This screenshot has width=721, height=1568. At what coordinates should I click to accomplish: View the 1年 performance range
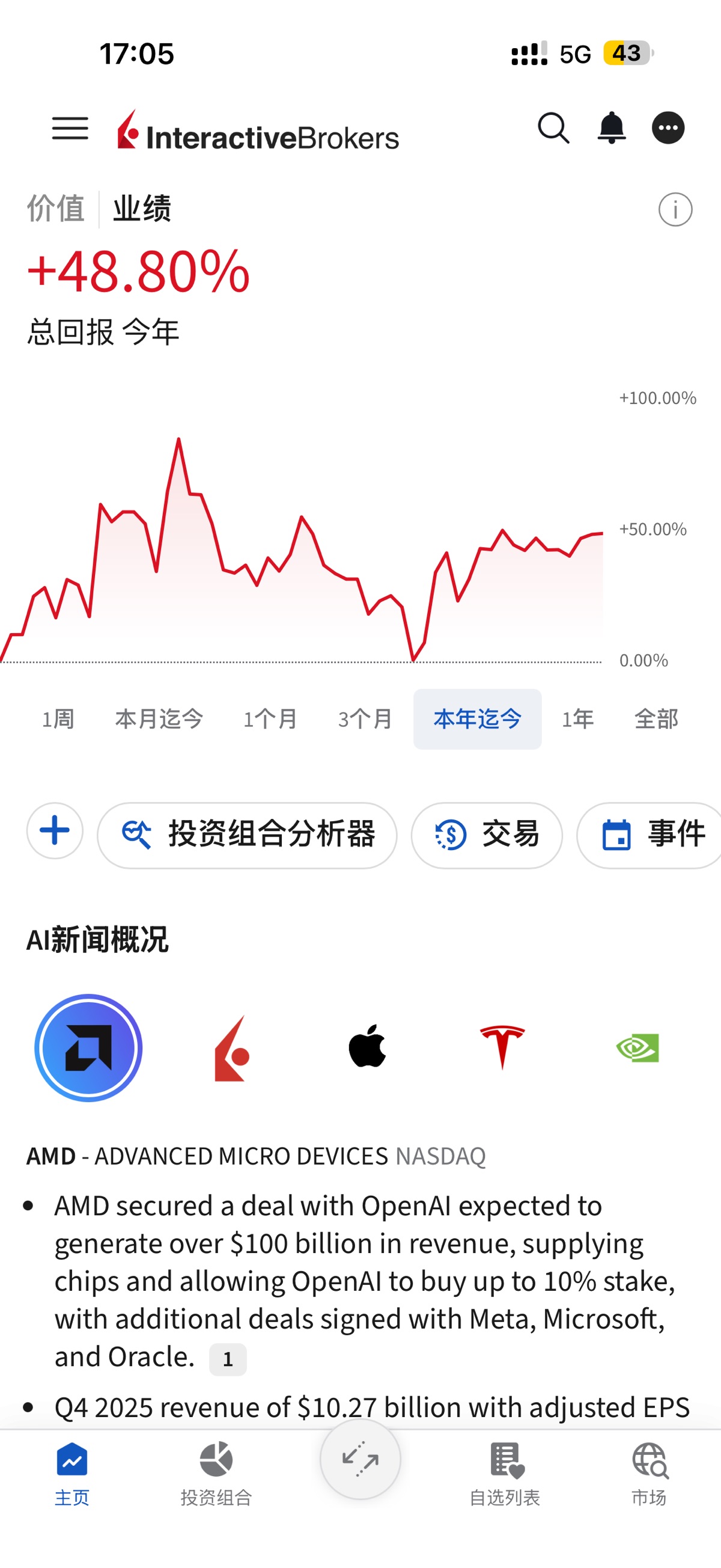tap(577, 719)
